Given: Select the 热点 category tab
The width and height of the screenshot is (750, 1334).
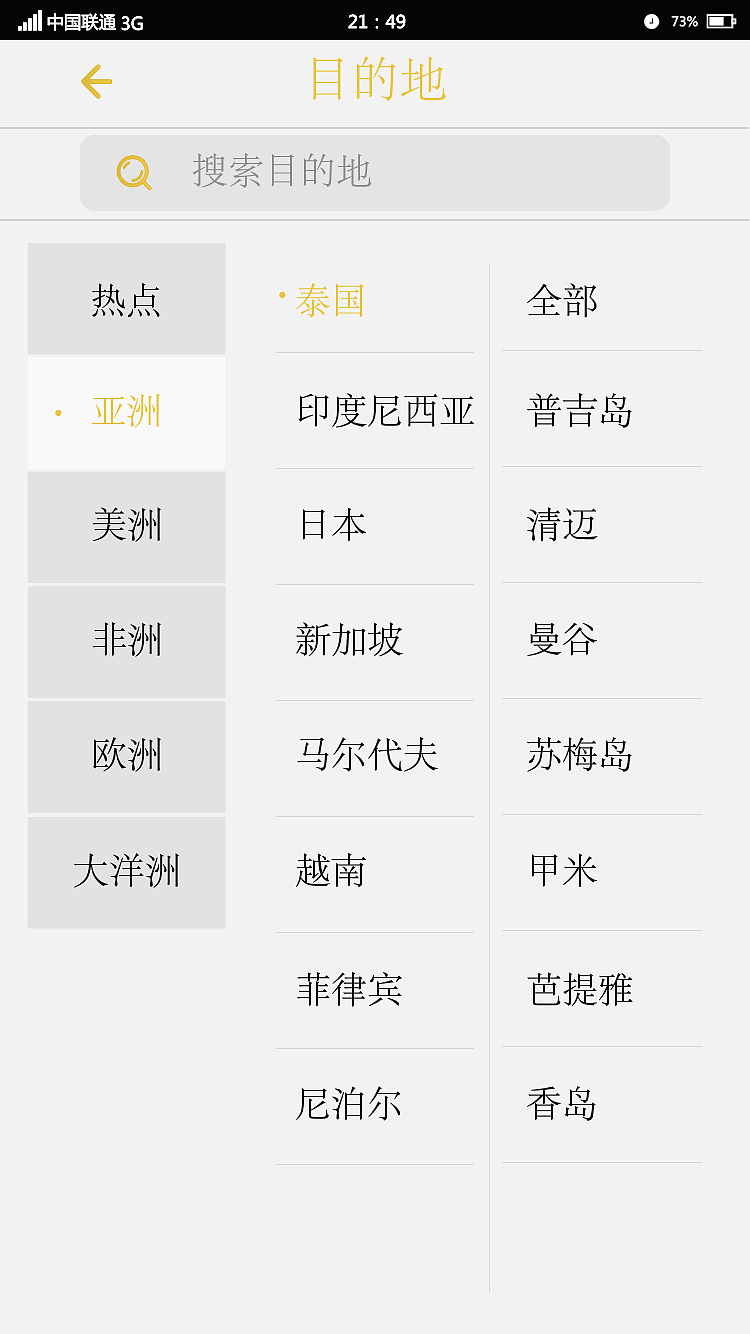Looking at the screenshot, I should [127, 298].
